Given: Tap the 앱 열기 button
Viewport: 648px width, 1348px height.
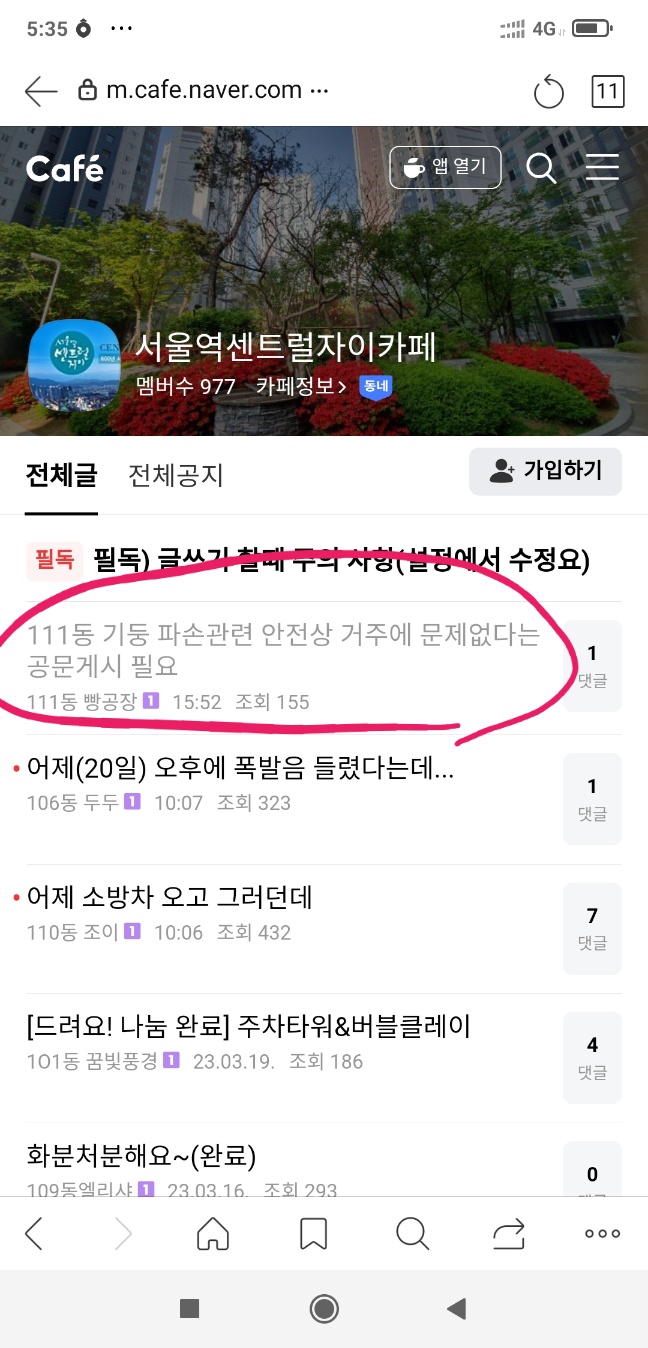Looking at the screenshot, I should coord(445,167).
